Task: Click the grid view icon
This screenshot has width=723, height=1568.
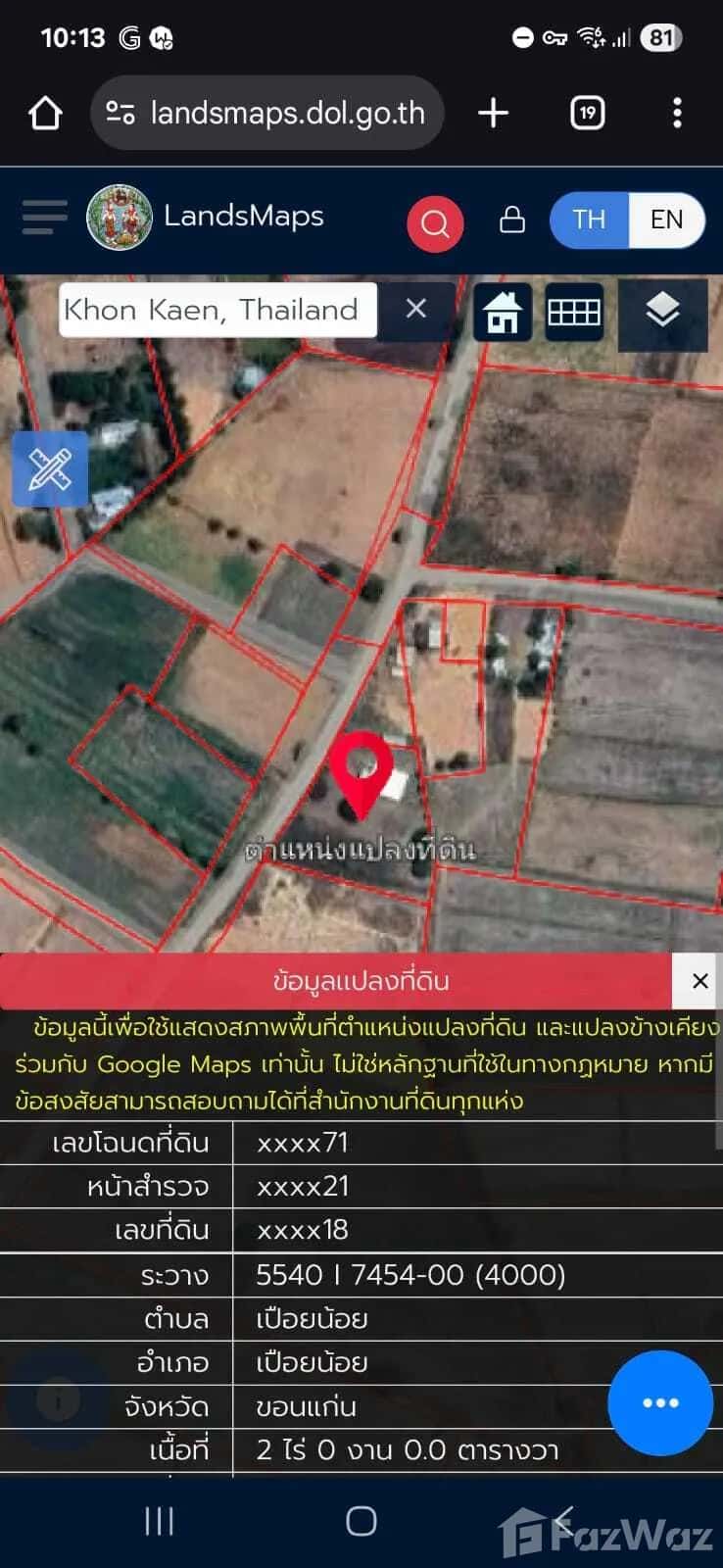Action: point(574,312)
